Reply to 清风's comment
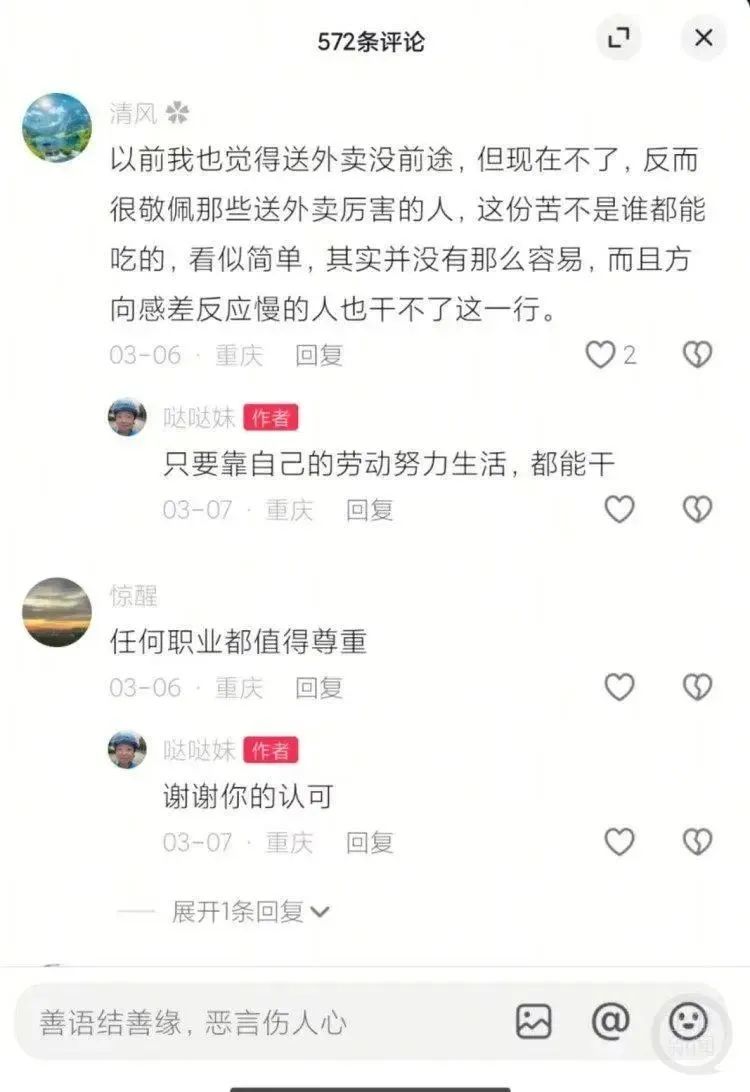Screen dimensions: 750x1092 pyautogui.click(x=319, y=354)
